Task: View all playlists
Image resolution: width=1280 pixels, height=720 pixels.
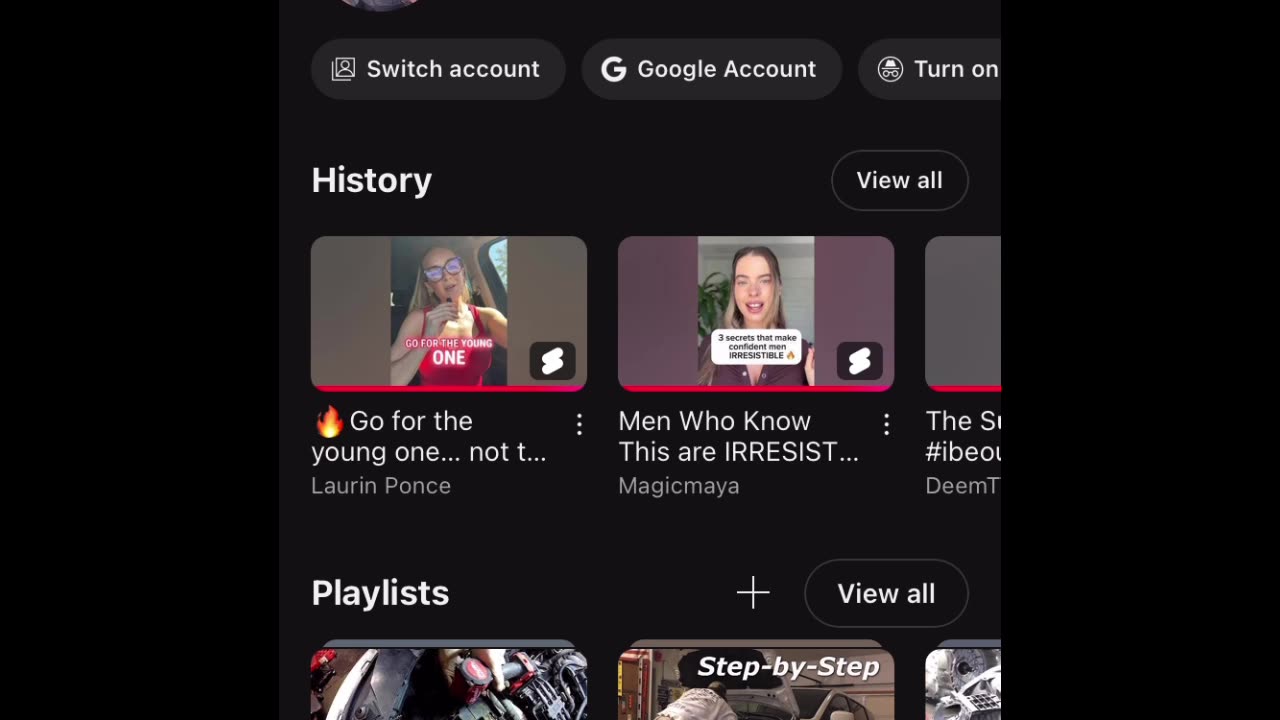Action: [886, 593]
